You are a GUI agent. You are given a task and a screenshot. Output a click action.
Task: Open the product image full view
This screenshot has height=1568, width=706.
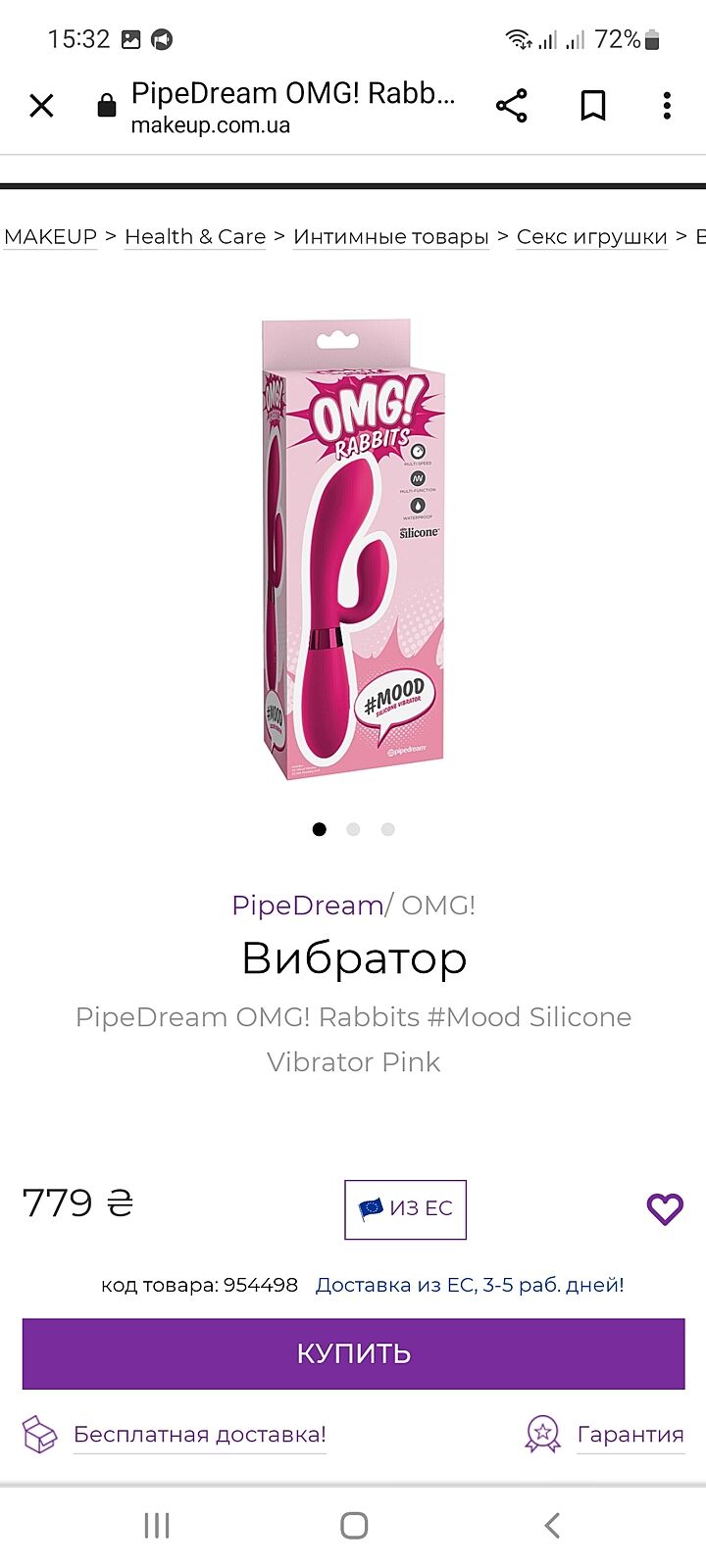click(x=353, y=547)
